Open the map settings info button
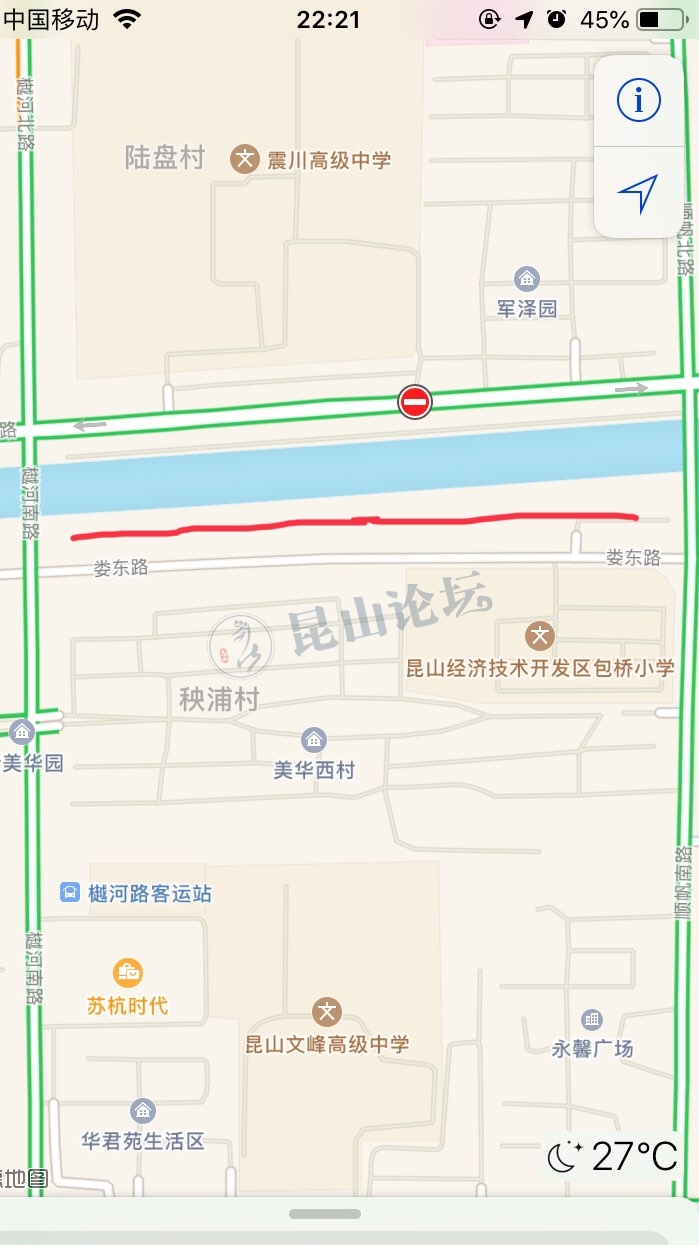This screenshot has height=1245, width=699. [638, 101]
